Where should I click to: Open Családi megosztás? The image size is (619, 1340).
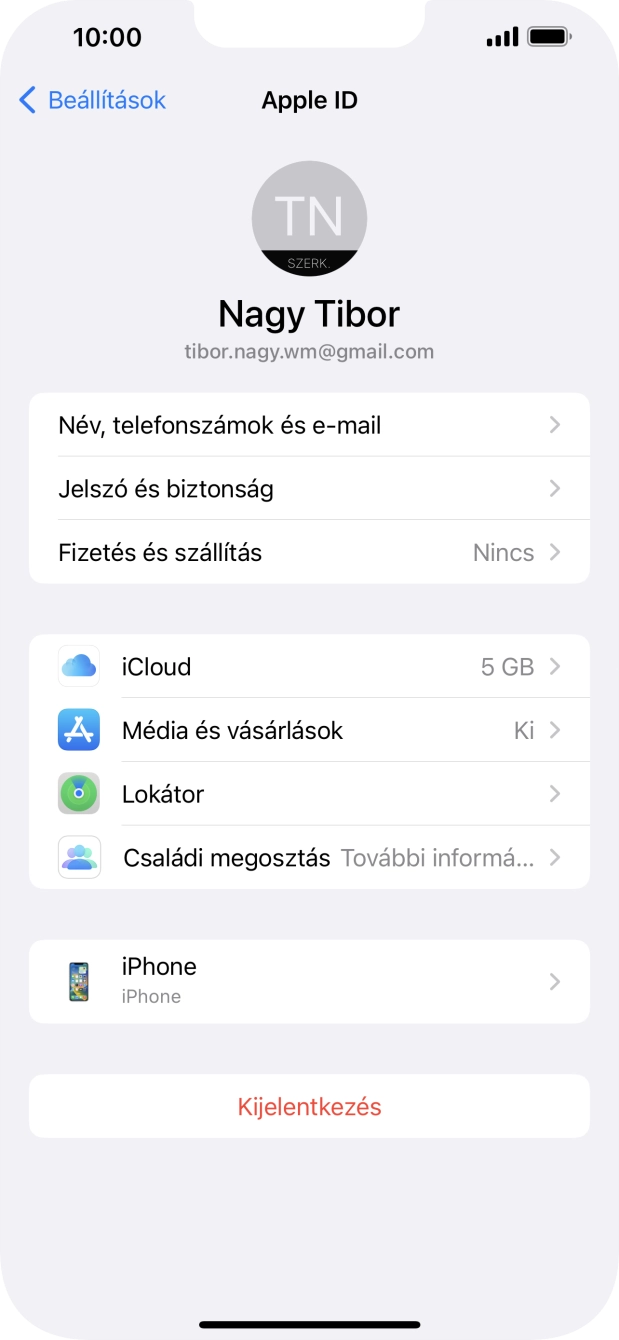point(309,858)
